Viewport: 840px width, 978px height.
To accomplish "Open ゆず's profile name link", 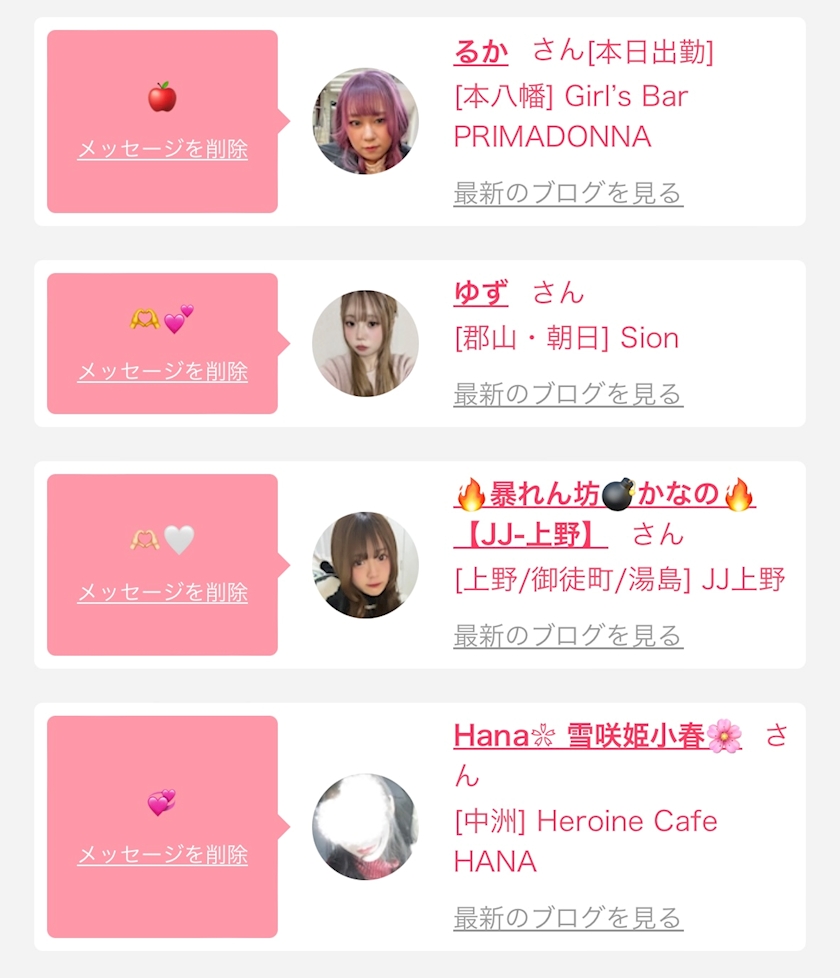I will click(x=481, y=293).
